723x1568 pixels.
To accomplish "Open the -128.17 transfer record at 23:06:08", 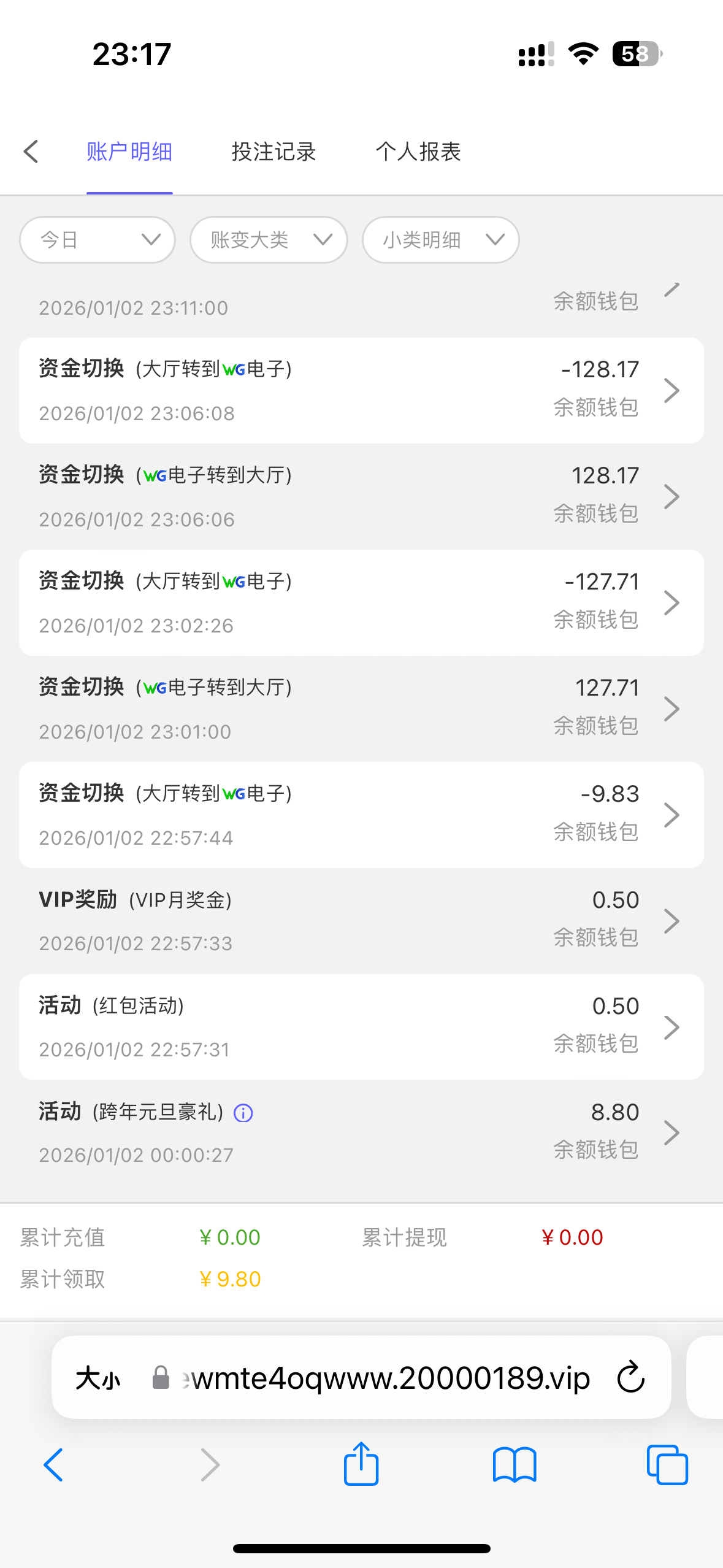I will [361, 390].
